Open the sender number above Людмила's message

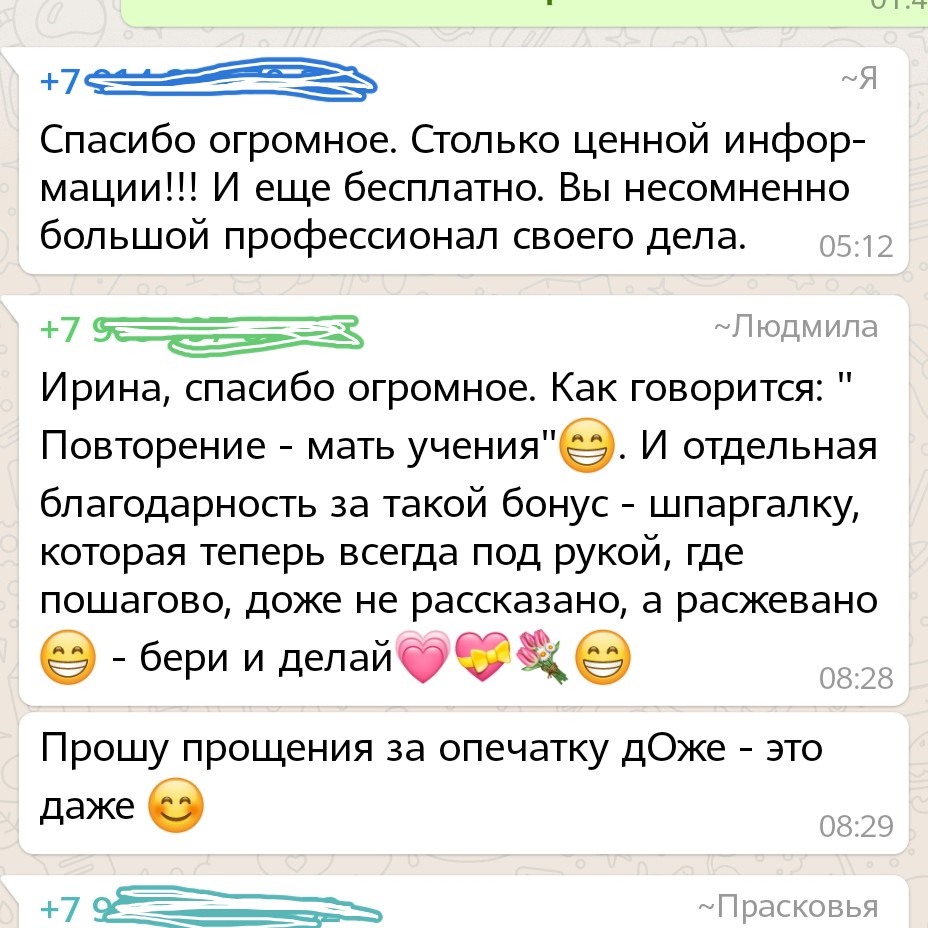click(200, 330)
